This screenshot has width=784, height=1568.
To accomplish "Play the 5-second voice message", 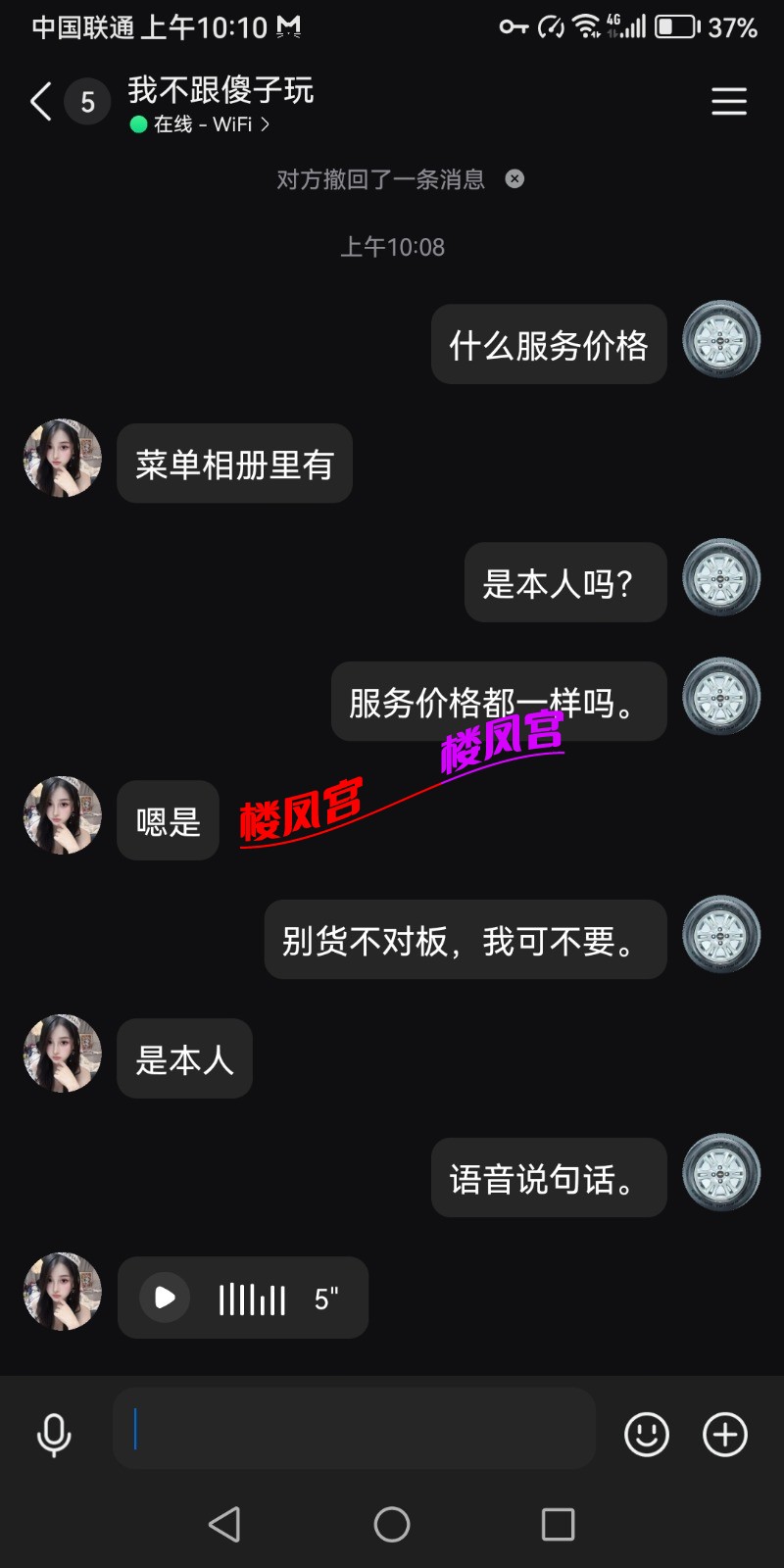I will (x=164, y=1297).
